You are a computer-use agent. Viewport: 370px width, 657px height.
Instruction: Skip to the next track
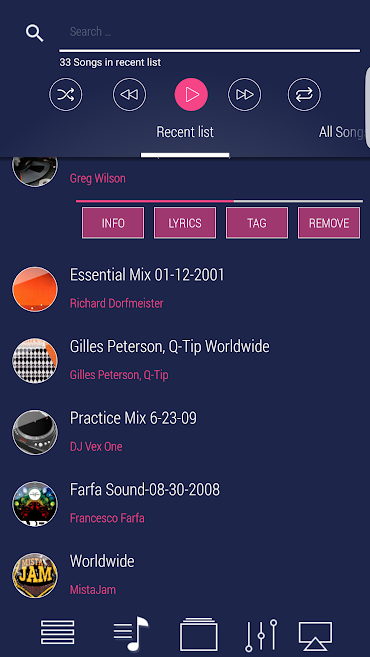click(x=244, y=95)
